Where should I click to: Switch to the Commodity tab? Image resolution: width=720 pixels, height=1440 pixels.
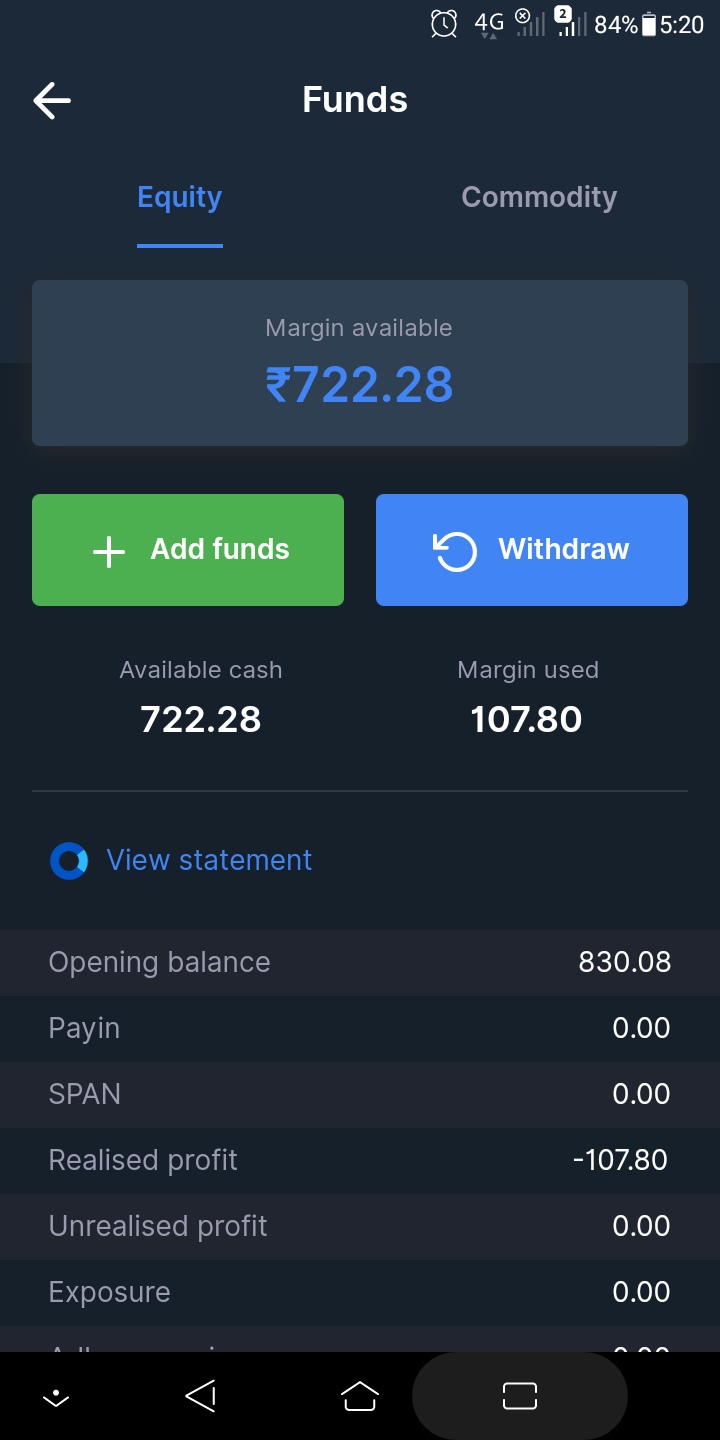pyautogui.click(x=539, y=197)
